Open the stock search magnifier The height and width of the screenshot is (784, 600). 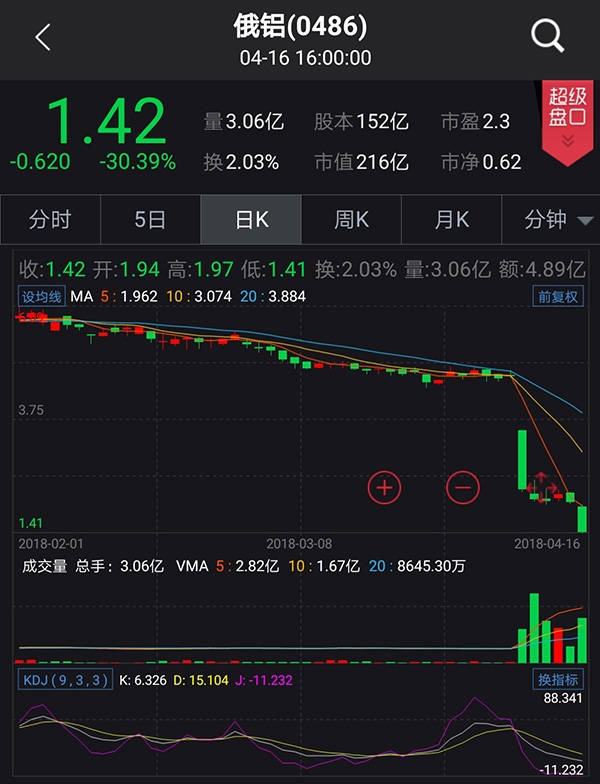[x=547, y=38]
